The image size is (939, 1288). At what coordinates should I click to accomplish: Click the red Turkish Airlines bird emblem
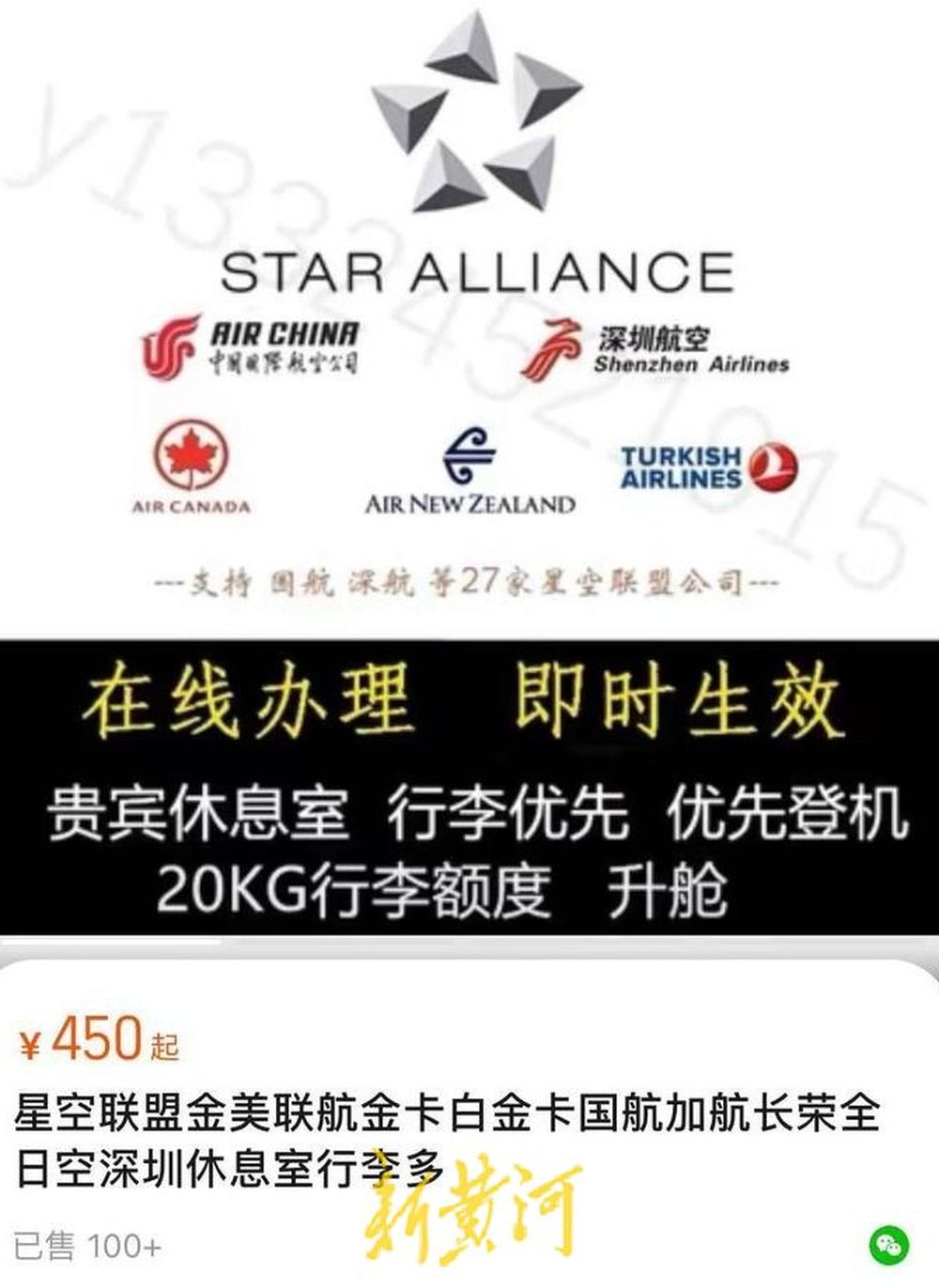coord(774,465)
